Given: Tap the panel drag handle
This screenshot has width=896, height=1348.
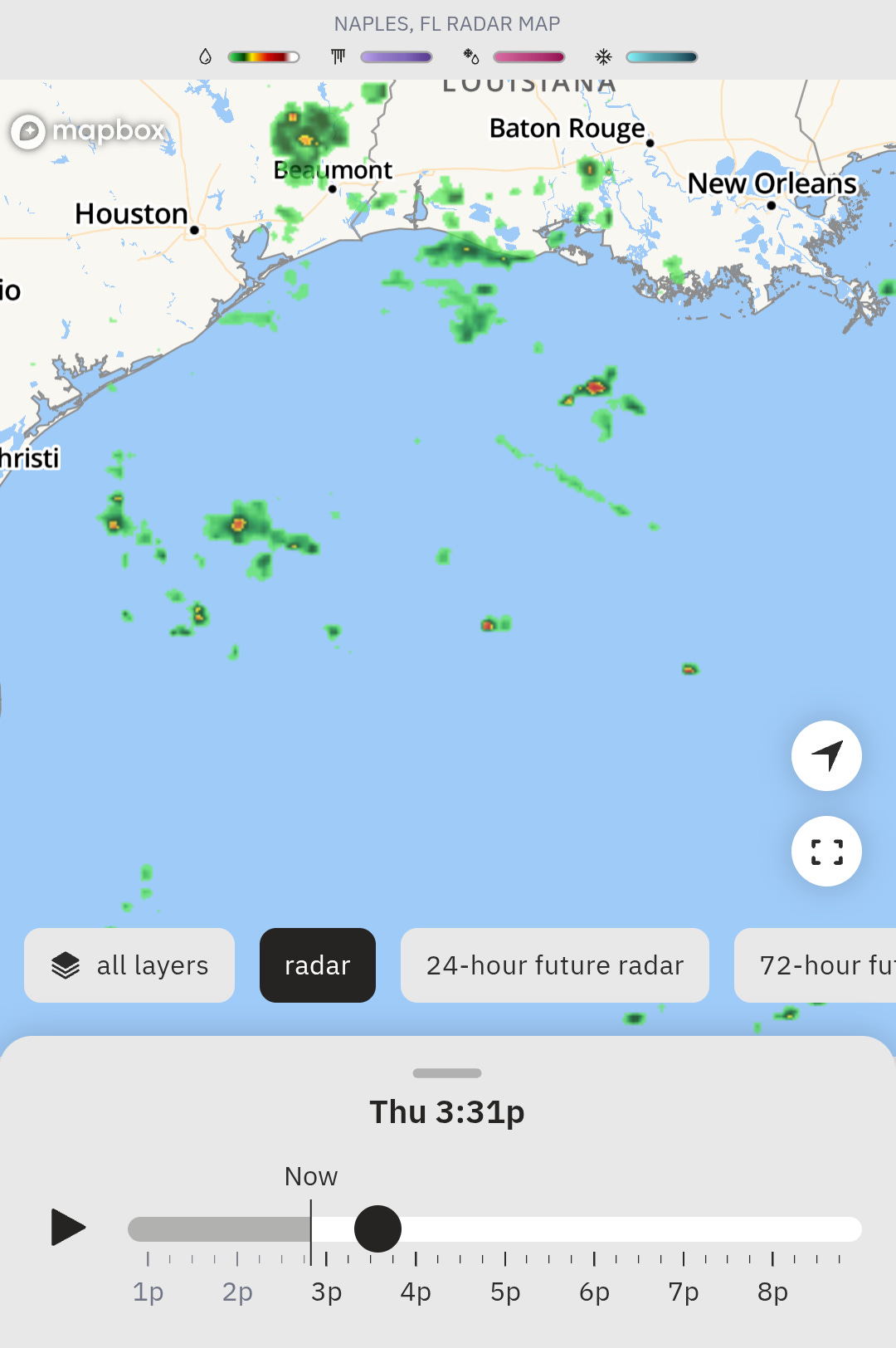Looking at the screenshot, I should point(447,1073).
